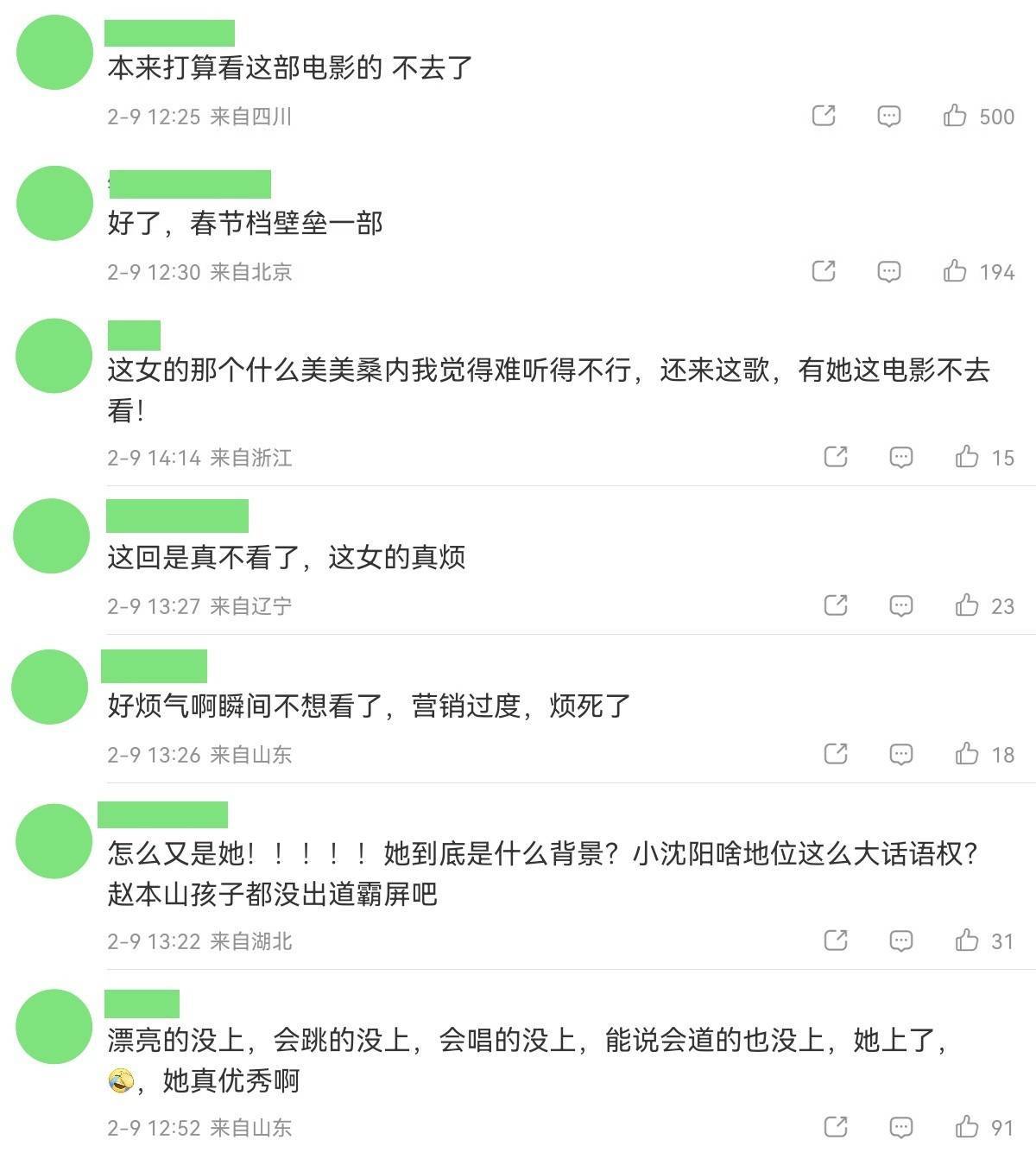Like the comment from 四川 with 500 likes
1036x1159 pixels.
954,116
